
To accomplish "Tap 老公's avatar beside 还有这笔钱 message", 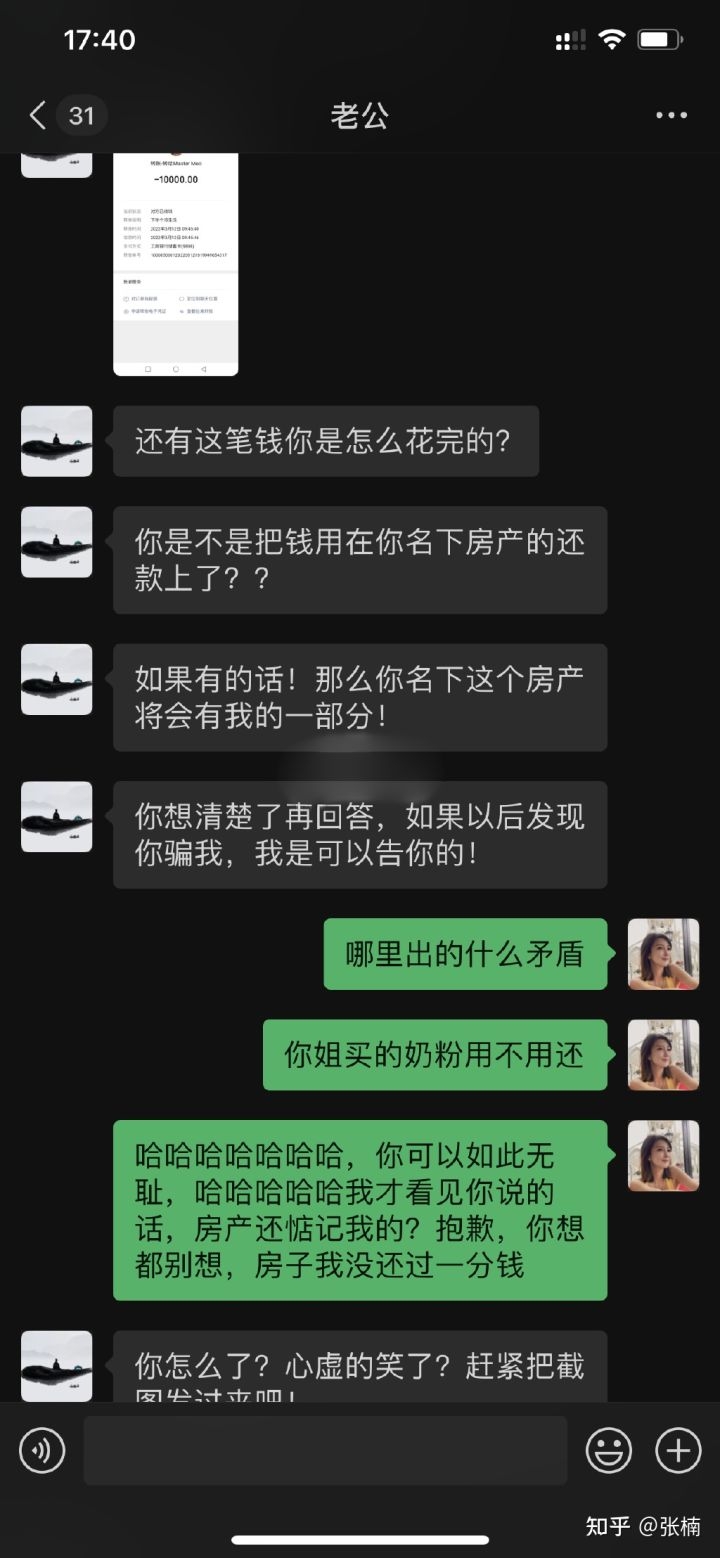I will (57, 441).
